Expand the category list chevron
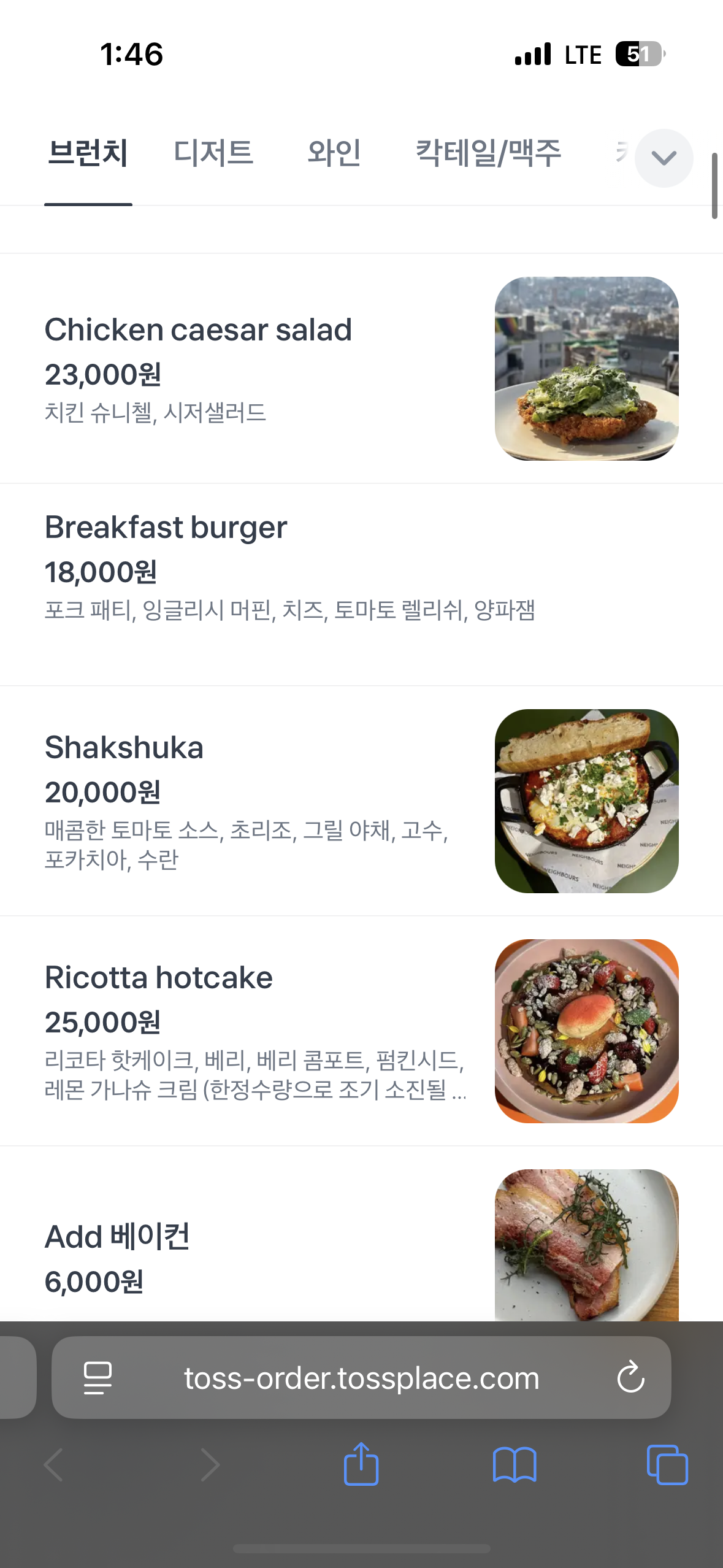Image resolution: width=723 pixels, height=1568 pixels. coord(664,158)
